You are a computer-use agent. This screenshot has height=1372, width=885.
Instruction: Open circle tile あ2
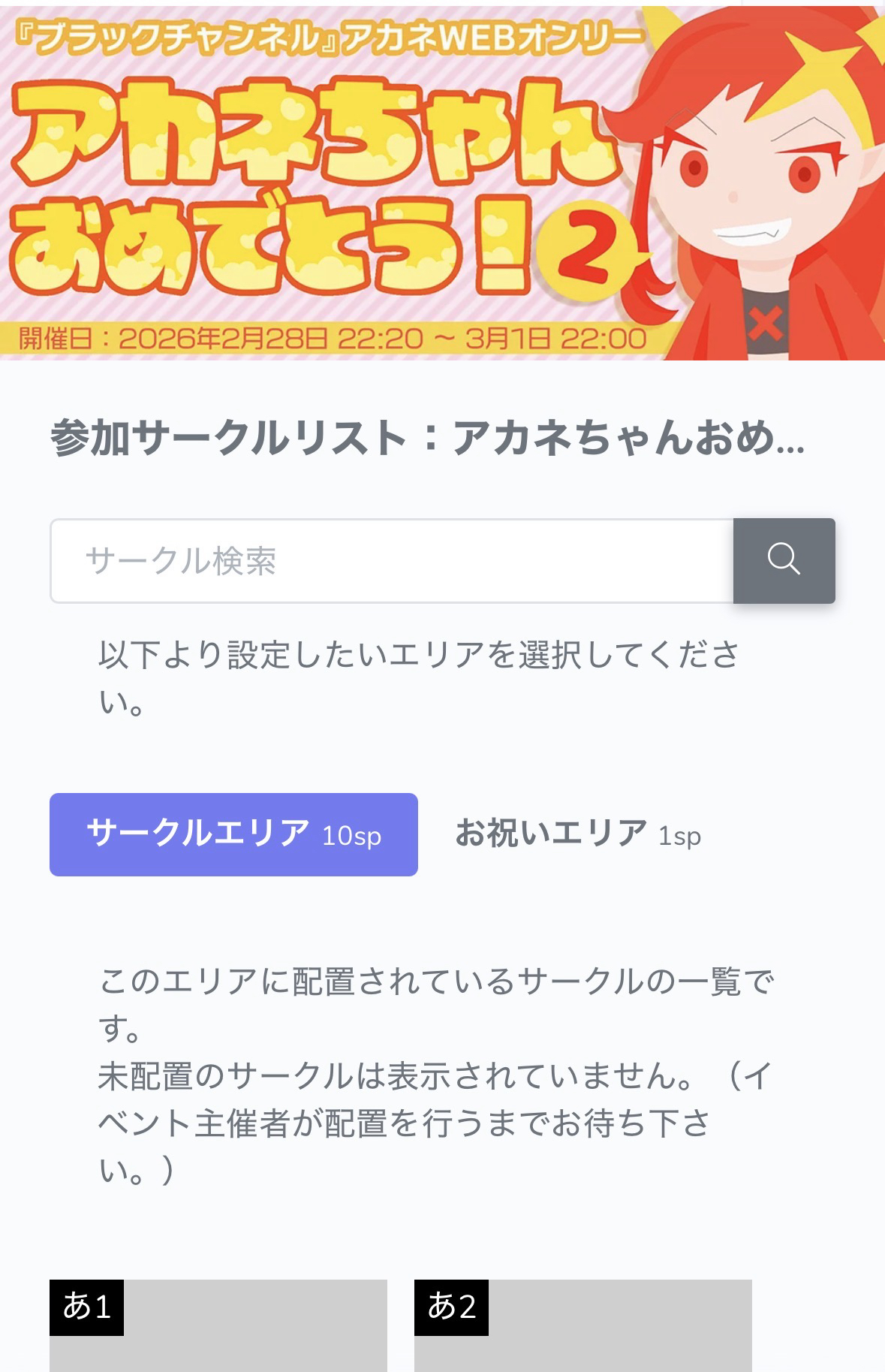[x=582, y=1329]
